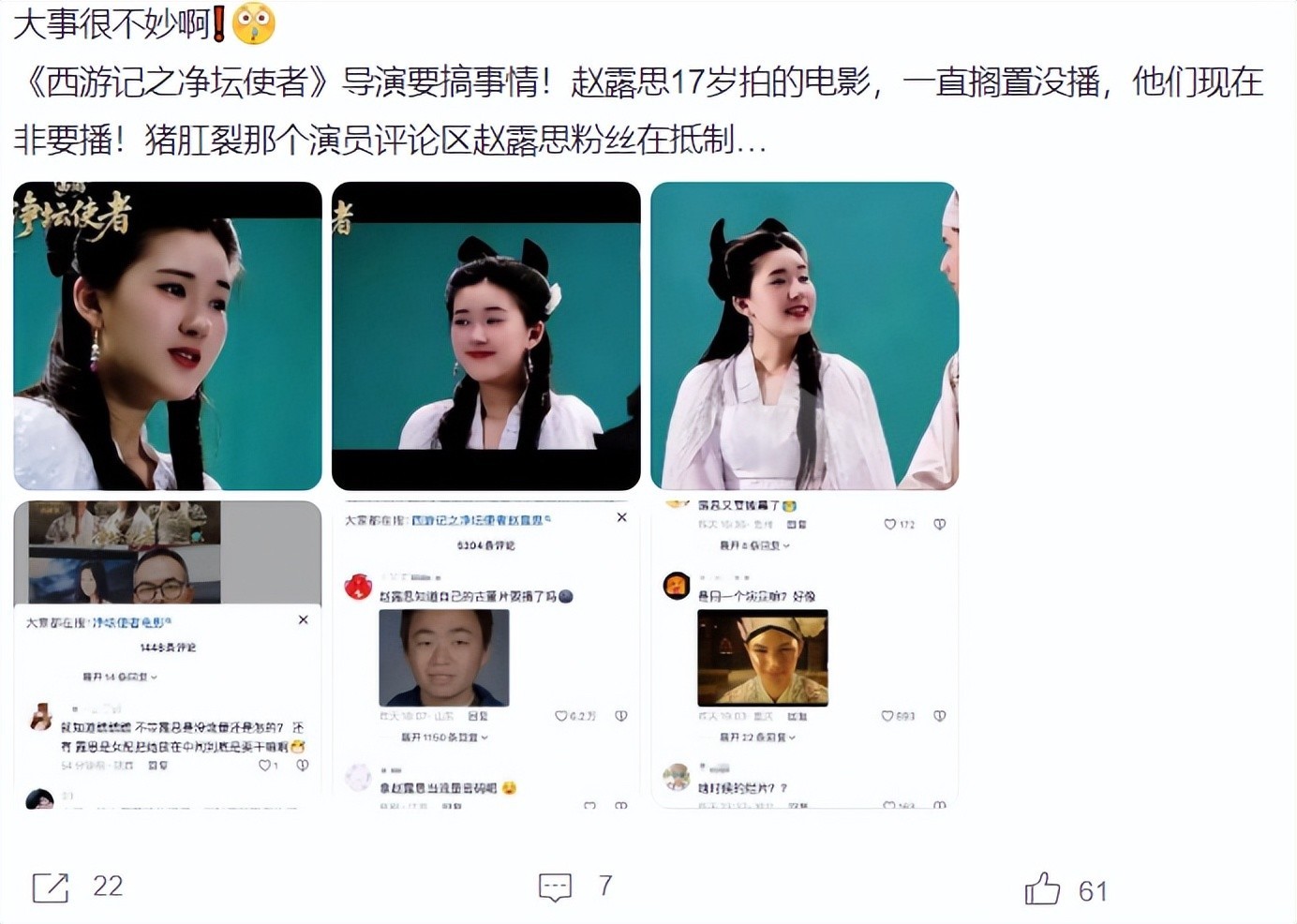Screen dimensions: 1297x924
Task: Open the second photo of the girl in white
Action: 485,335
